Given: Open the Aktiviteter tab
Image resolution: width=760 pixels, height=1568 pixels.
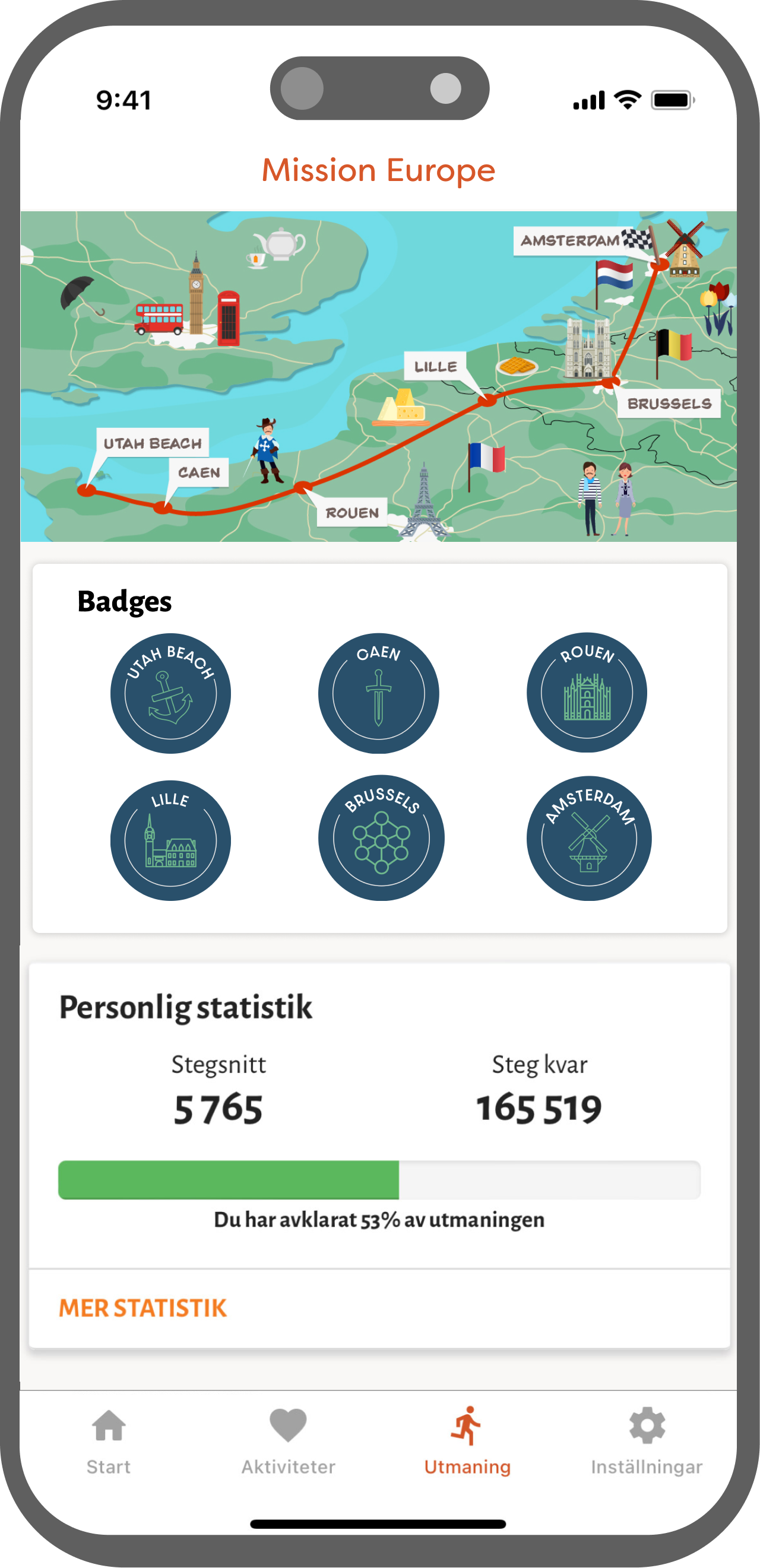Looking at the screenshot, I should tap(288, 1442).
